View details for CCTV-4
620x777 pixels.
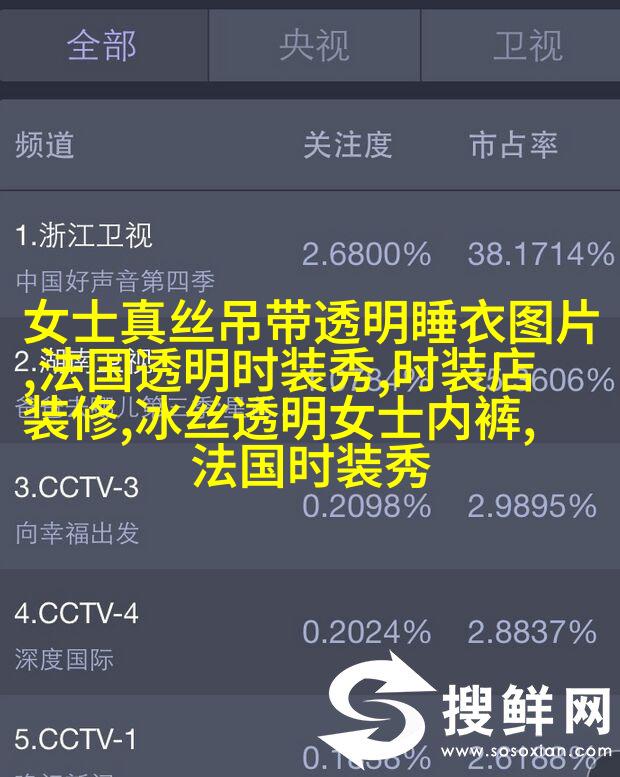310,633
